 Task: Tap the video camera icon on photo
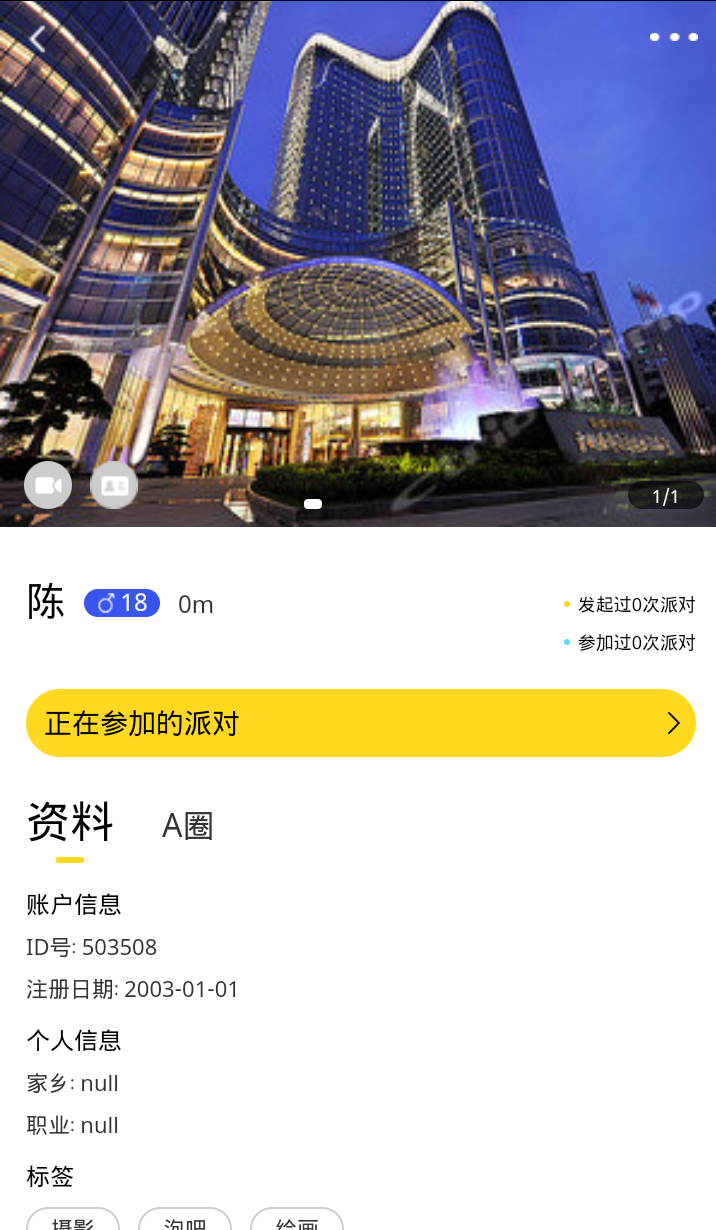tap(48, 485)
